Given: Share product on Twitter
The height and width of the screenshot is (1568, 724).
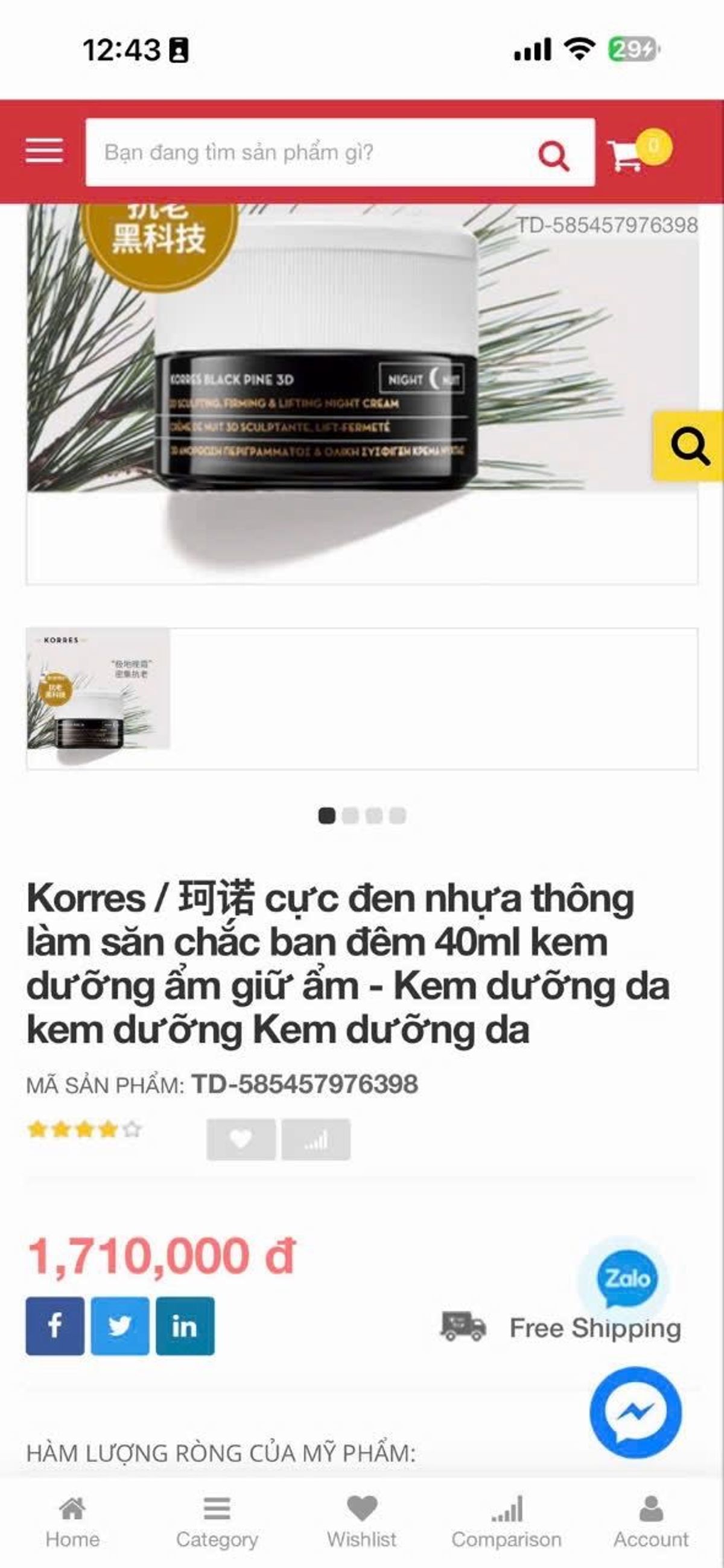Looking at the screenshot, I should pos(120,1326).
